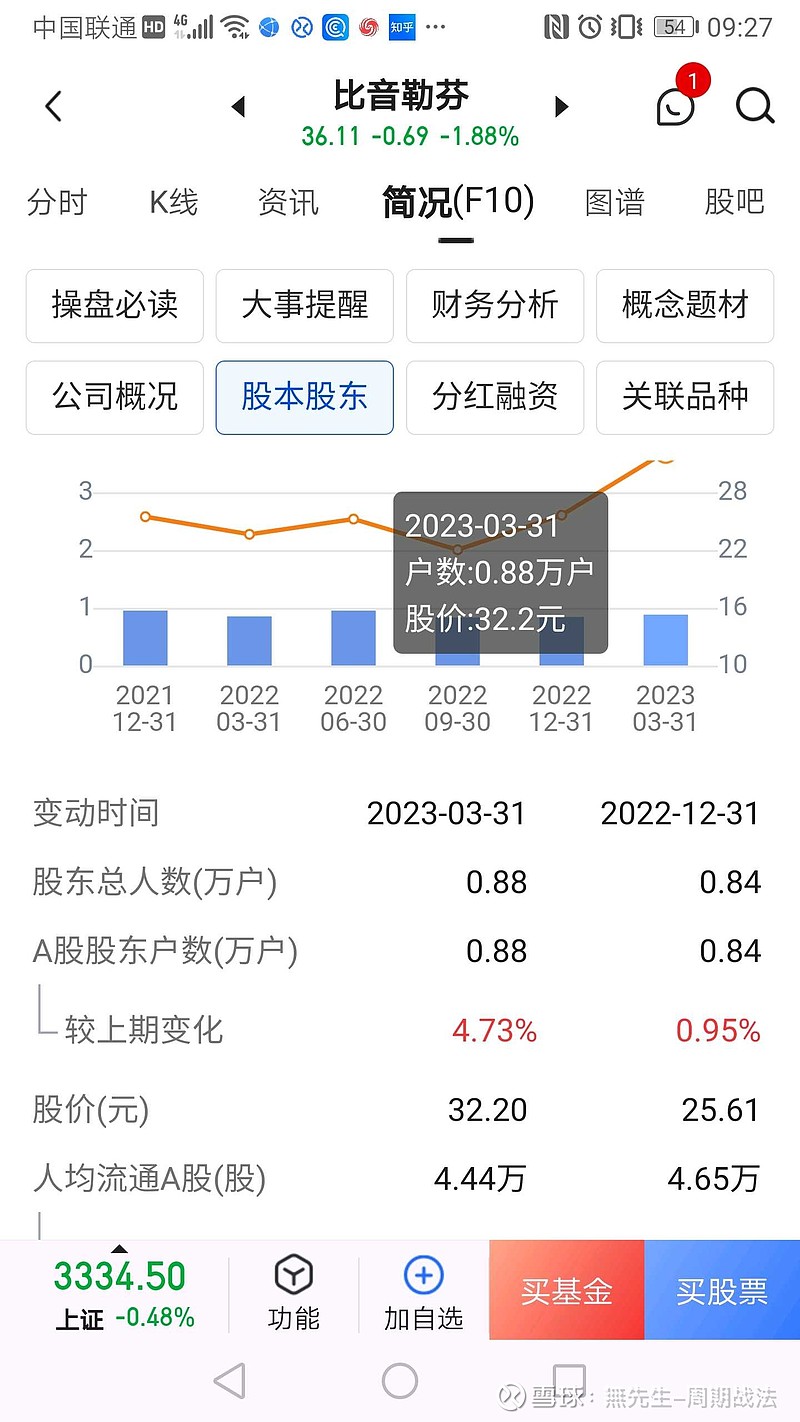The image size is (800, 1422).
Task: Open the 分红融资 section
Action: pyautogui.click(x=495, y=397)
